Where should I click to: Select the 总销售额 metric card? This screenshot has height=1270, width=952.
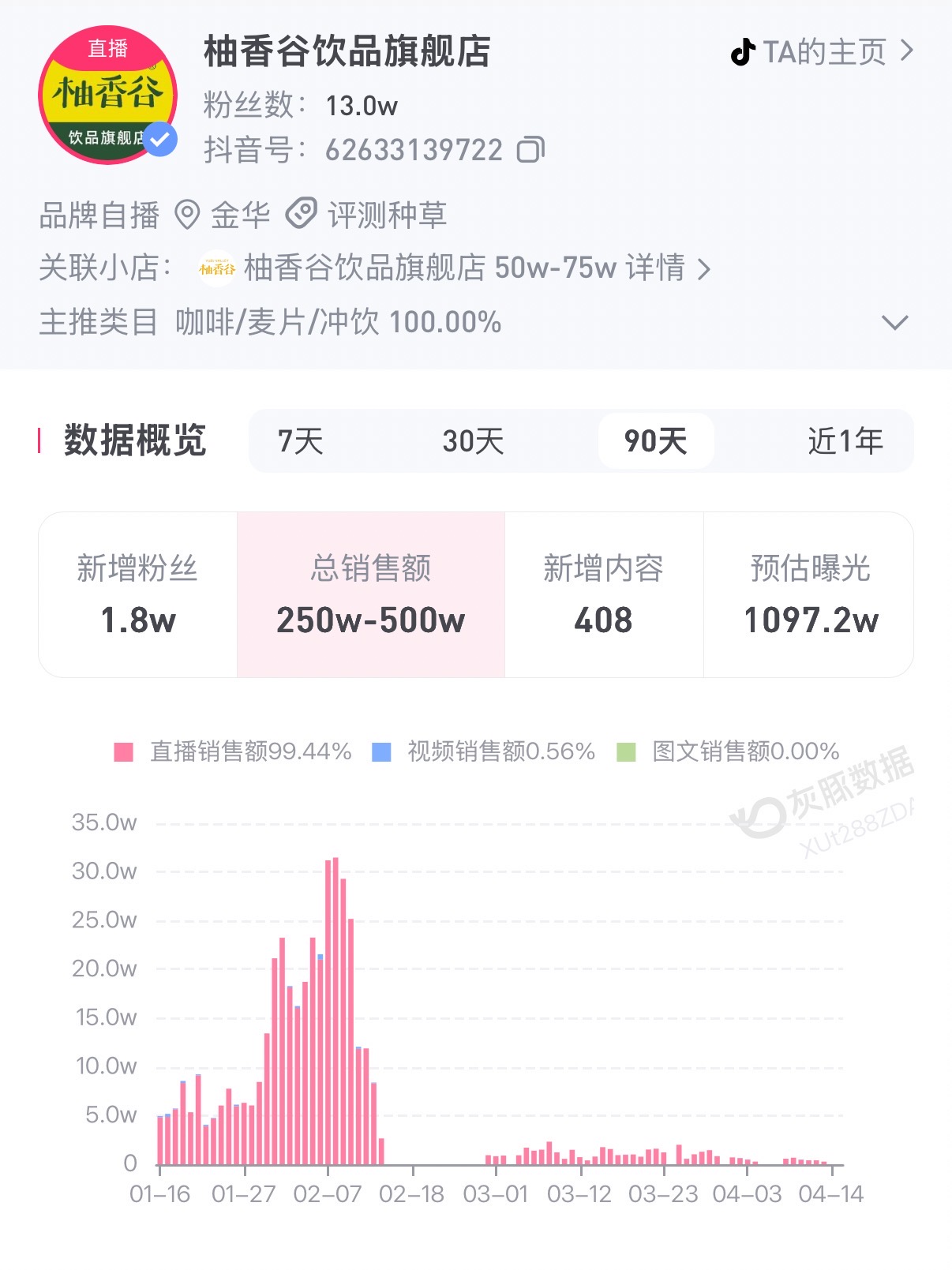[370, 594]
